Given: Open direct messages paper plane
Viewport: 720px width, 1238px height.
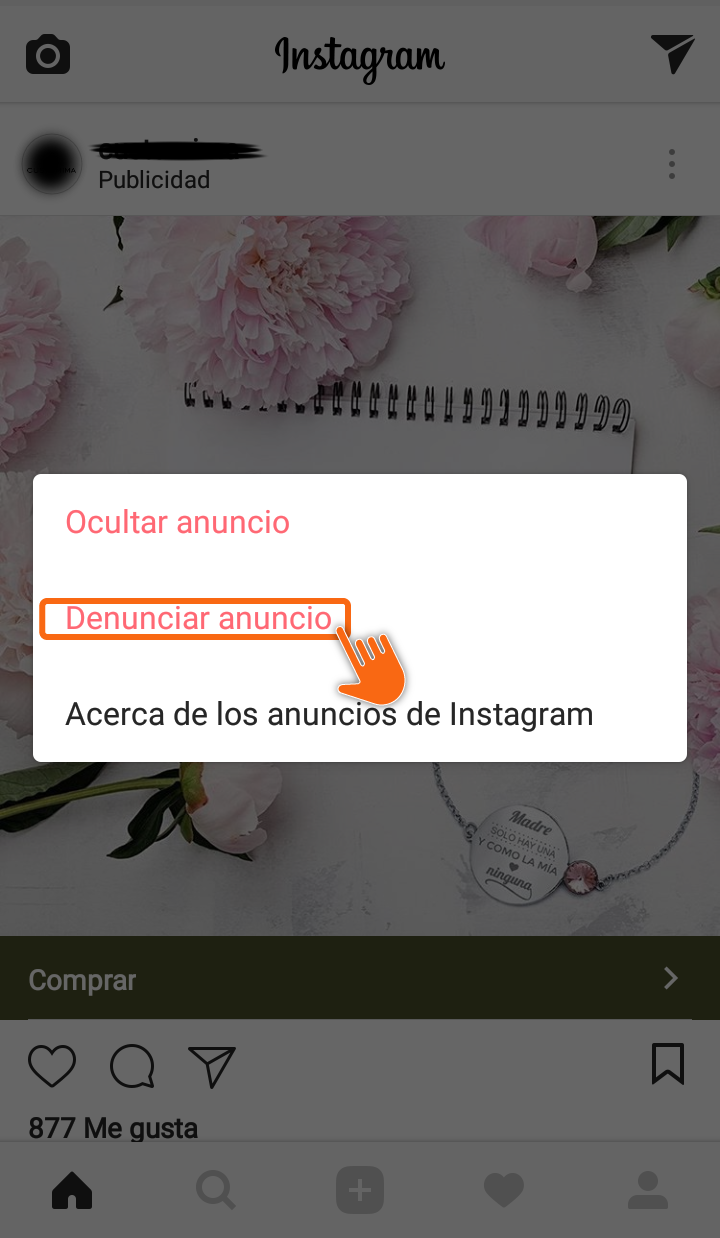Looking at the screenshot, I should tap(672, 54).
